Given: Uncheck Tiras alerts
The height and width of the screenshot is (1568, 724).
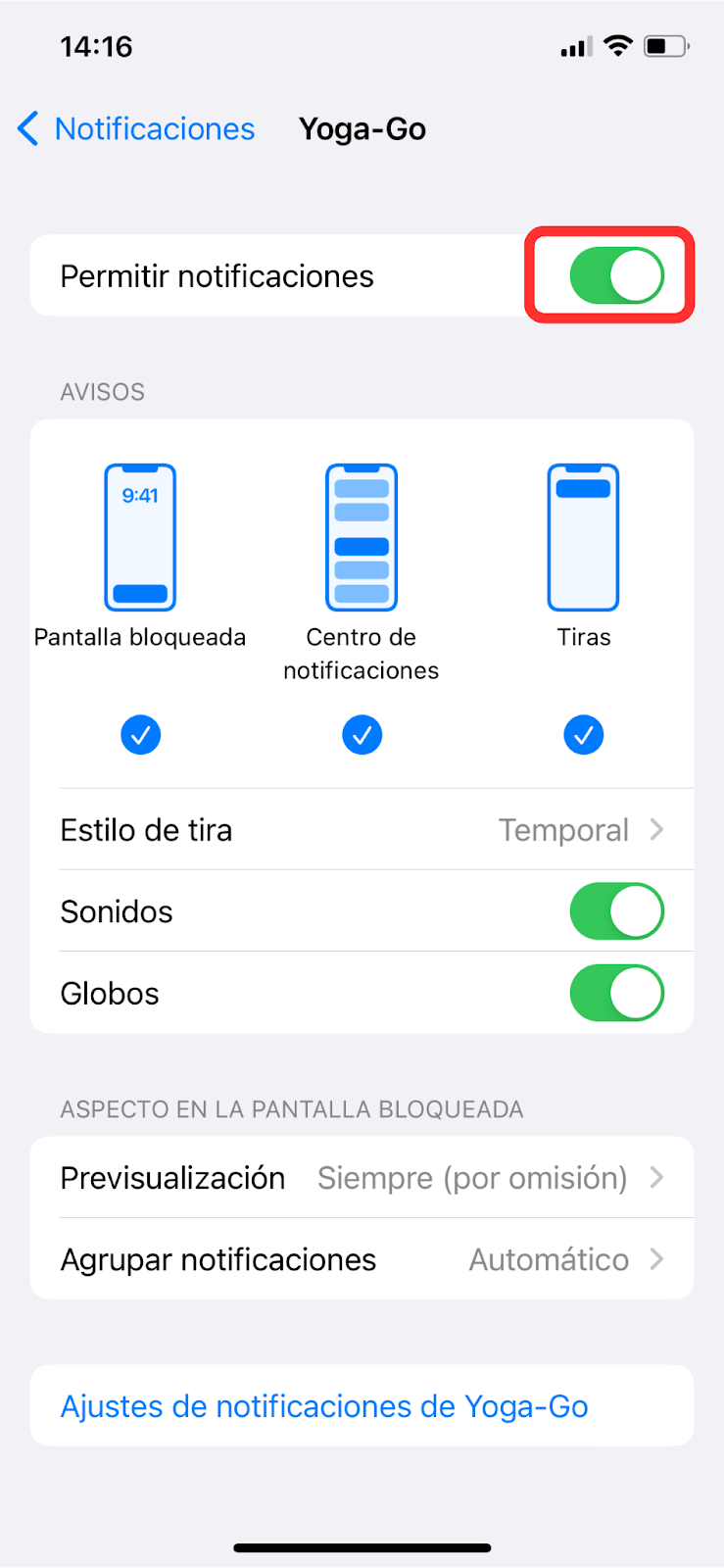Looking at the screenshot, I should tap(583, 735).
